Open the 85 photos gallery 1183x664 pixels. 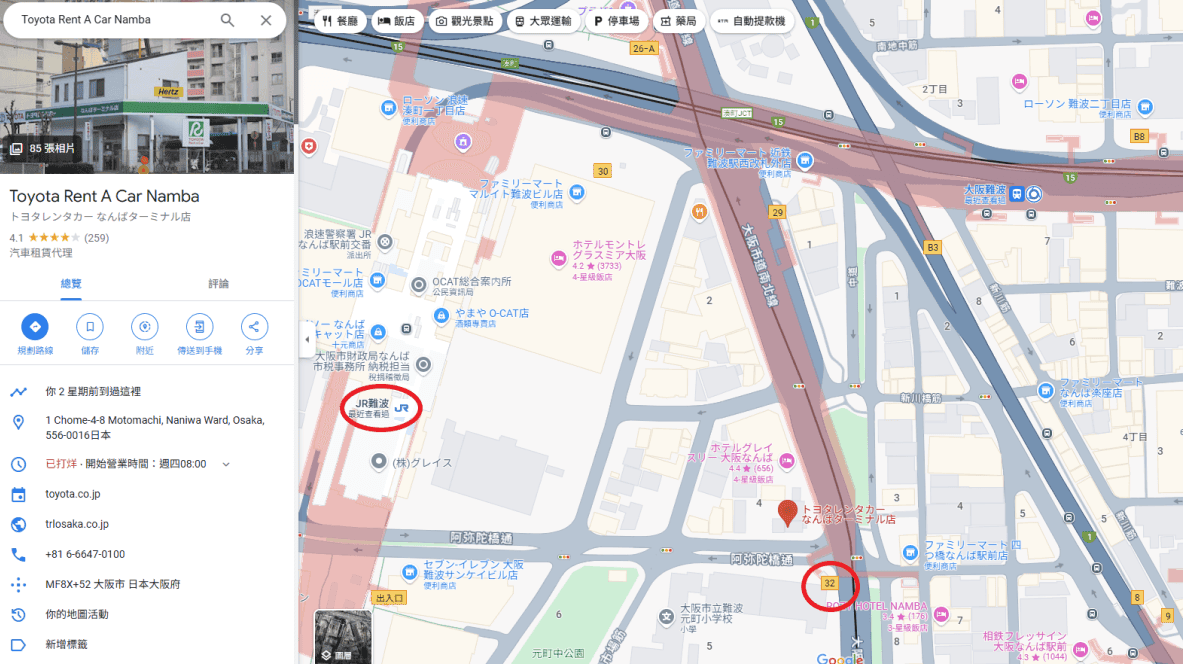(x=42, y=148)
